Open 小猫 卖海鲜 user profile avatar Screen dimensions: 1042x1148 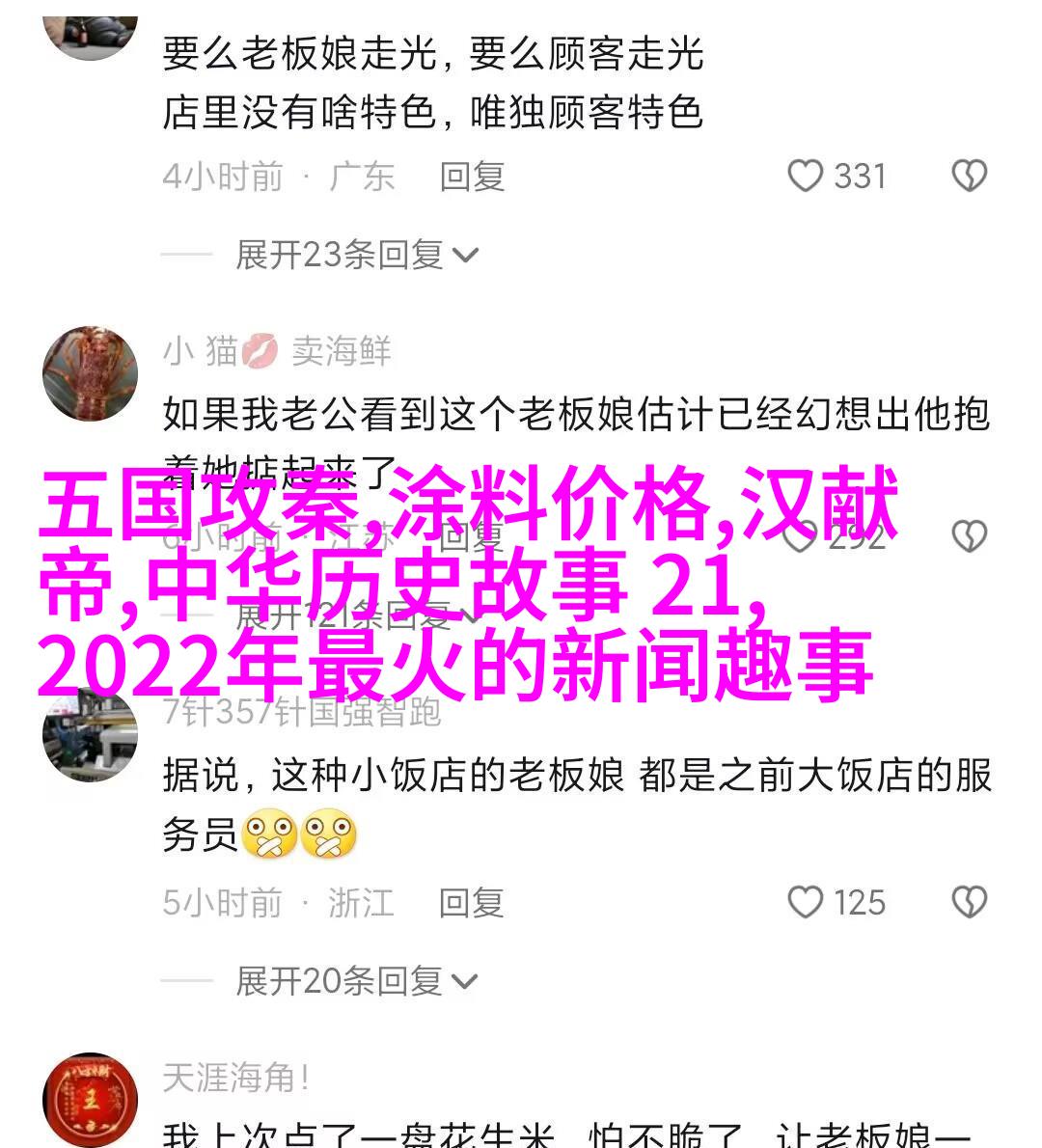pyautogui.click(x=90, y=374)
